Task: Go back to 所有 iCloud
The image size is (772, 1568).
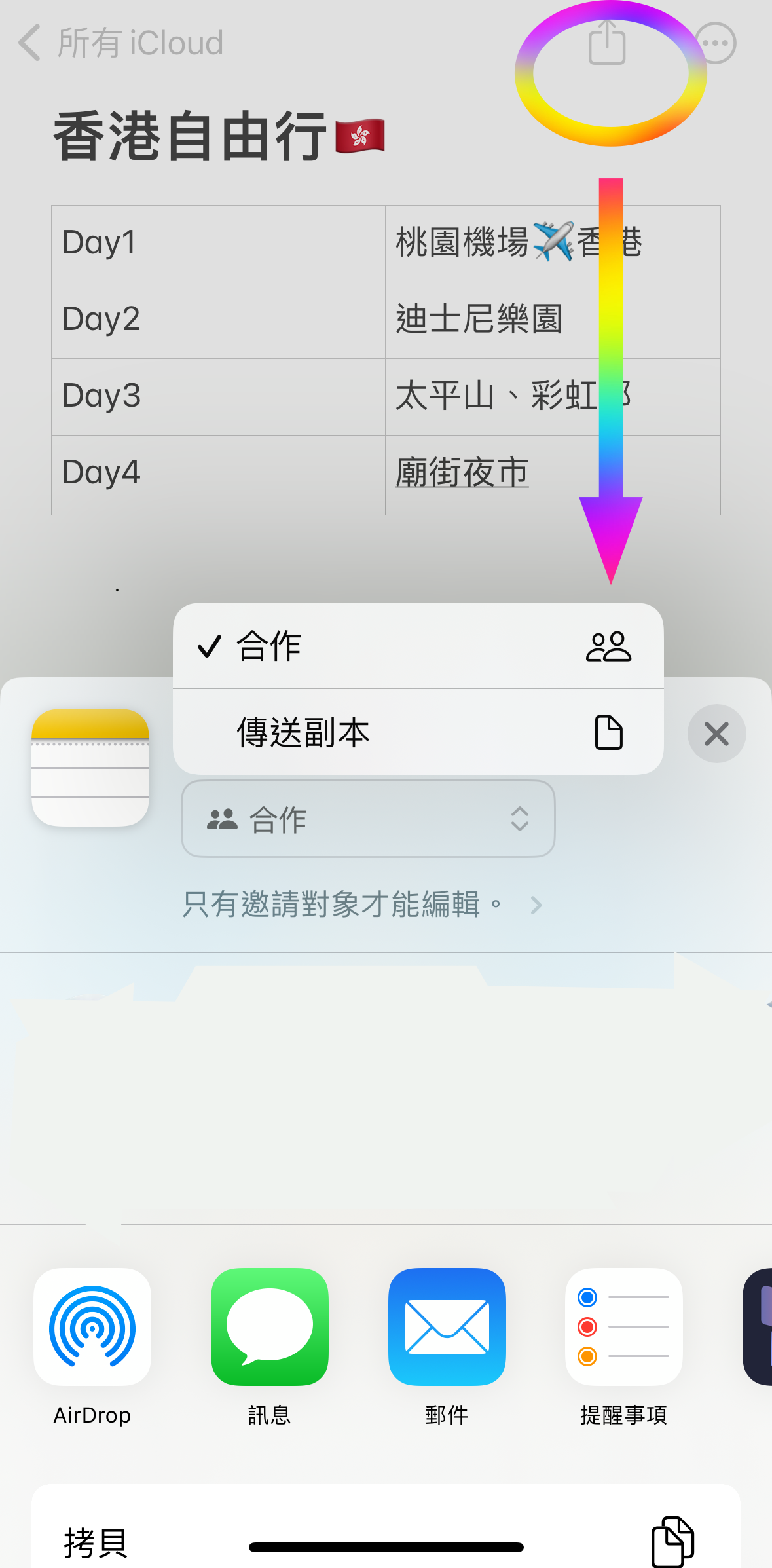Action: 121,43
